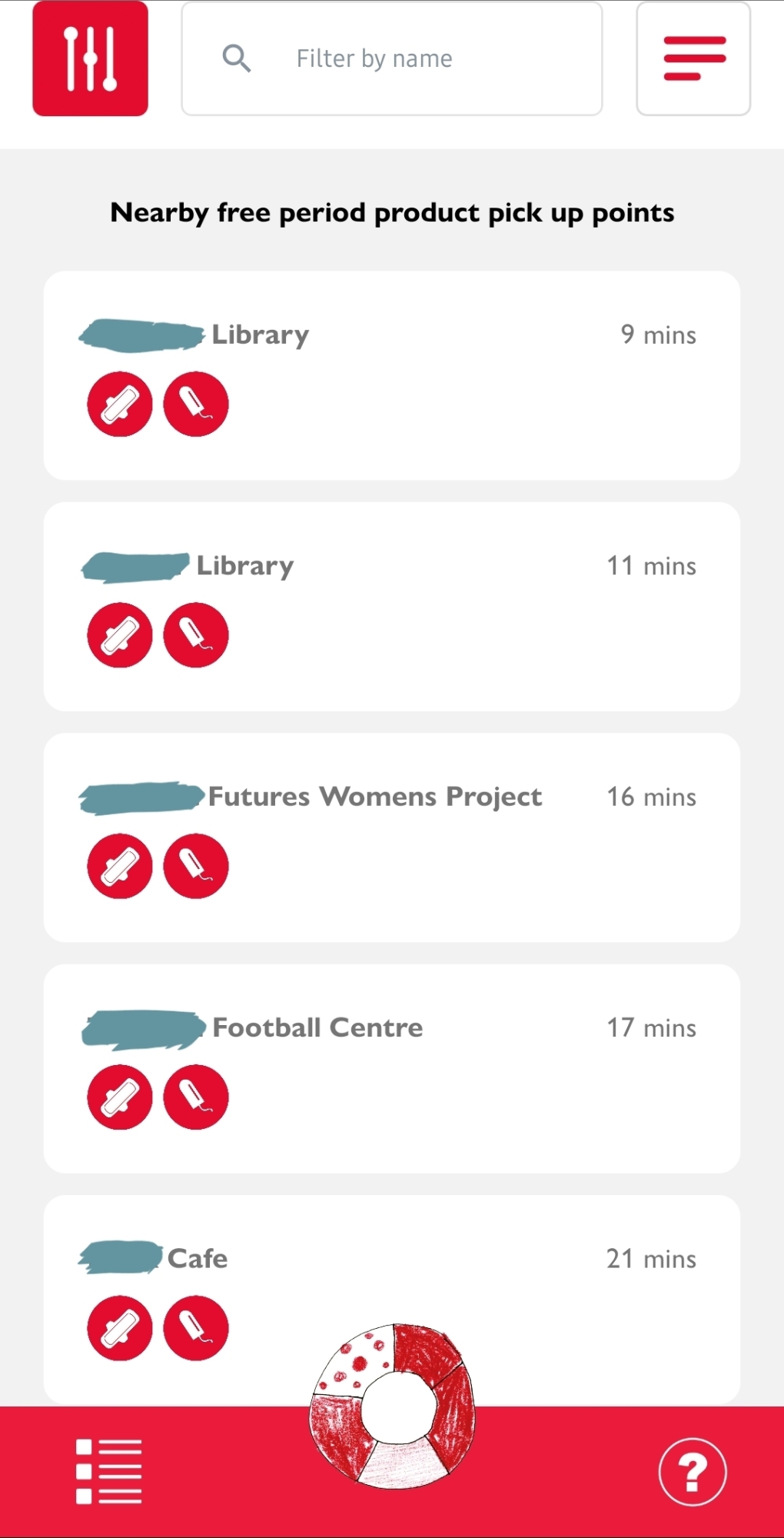Open the filter sliders settings

[x=90, y=58]
